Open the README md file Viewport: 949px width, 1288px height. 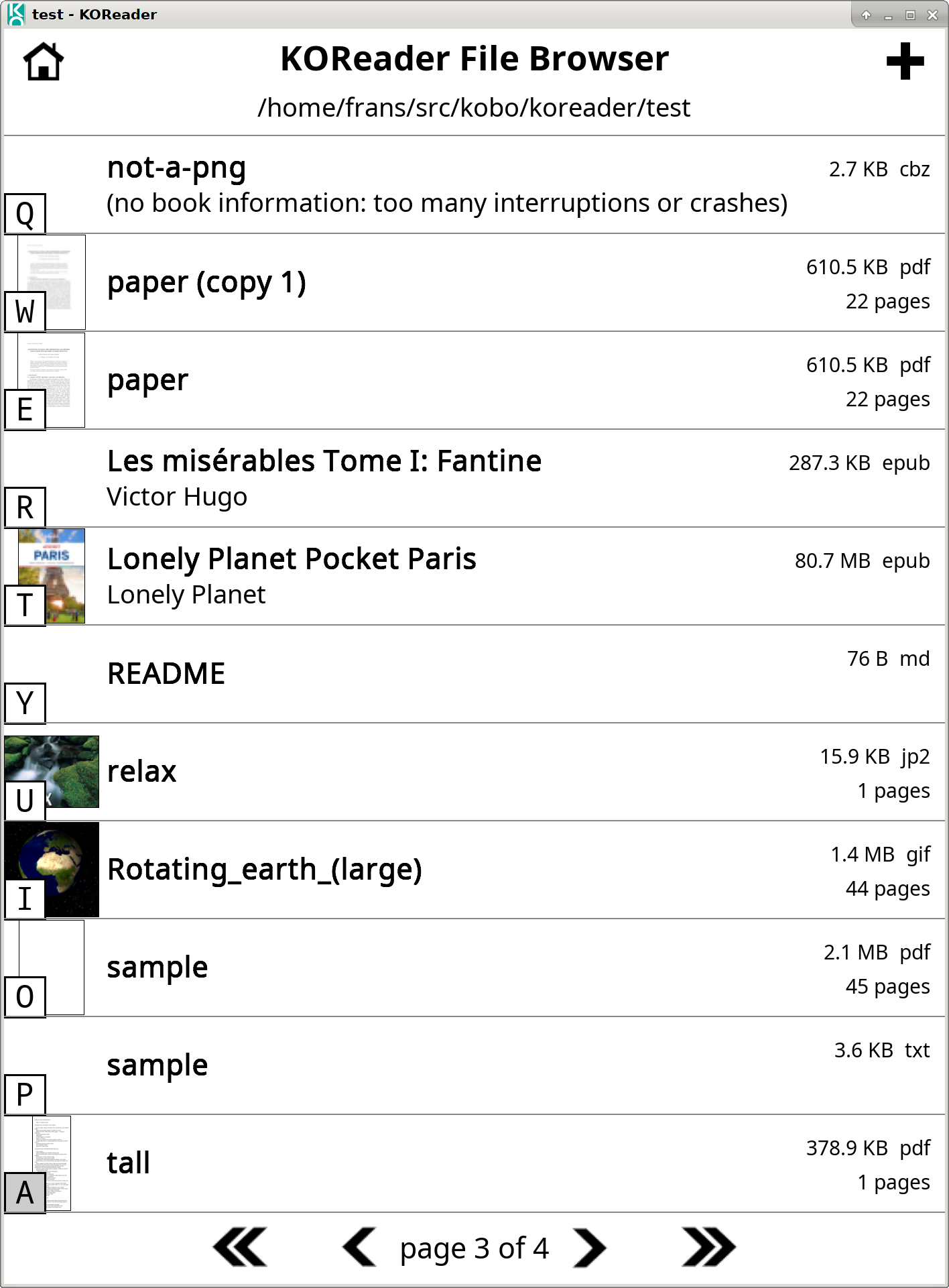(469, 675)
